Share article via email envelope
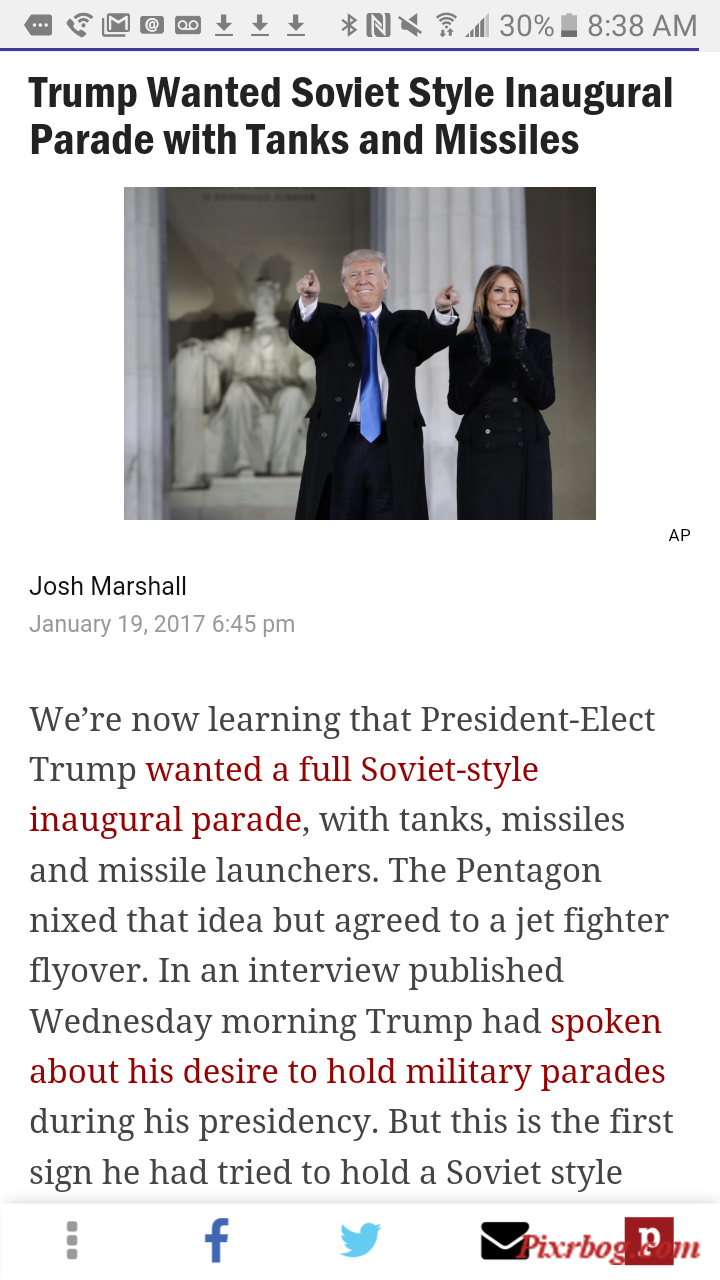The image size is (720, 1280). tap(504, 1241)
